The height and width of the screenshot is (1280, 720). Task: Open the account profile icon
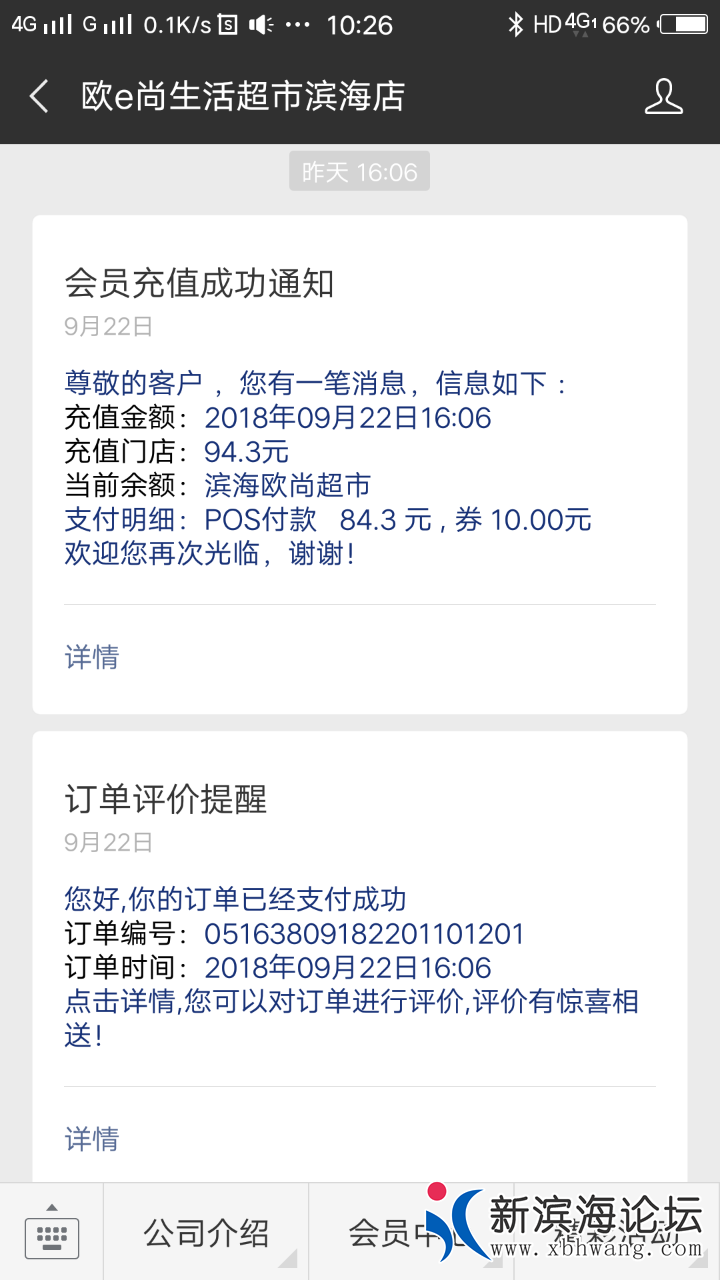[663, 97]
